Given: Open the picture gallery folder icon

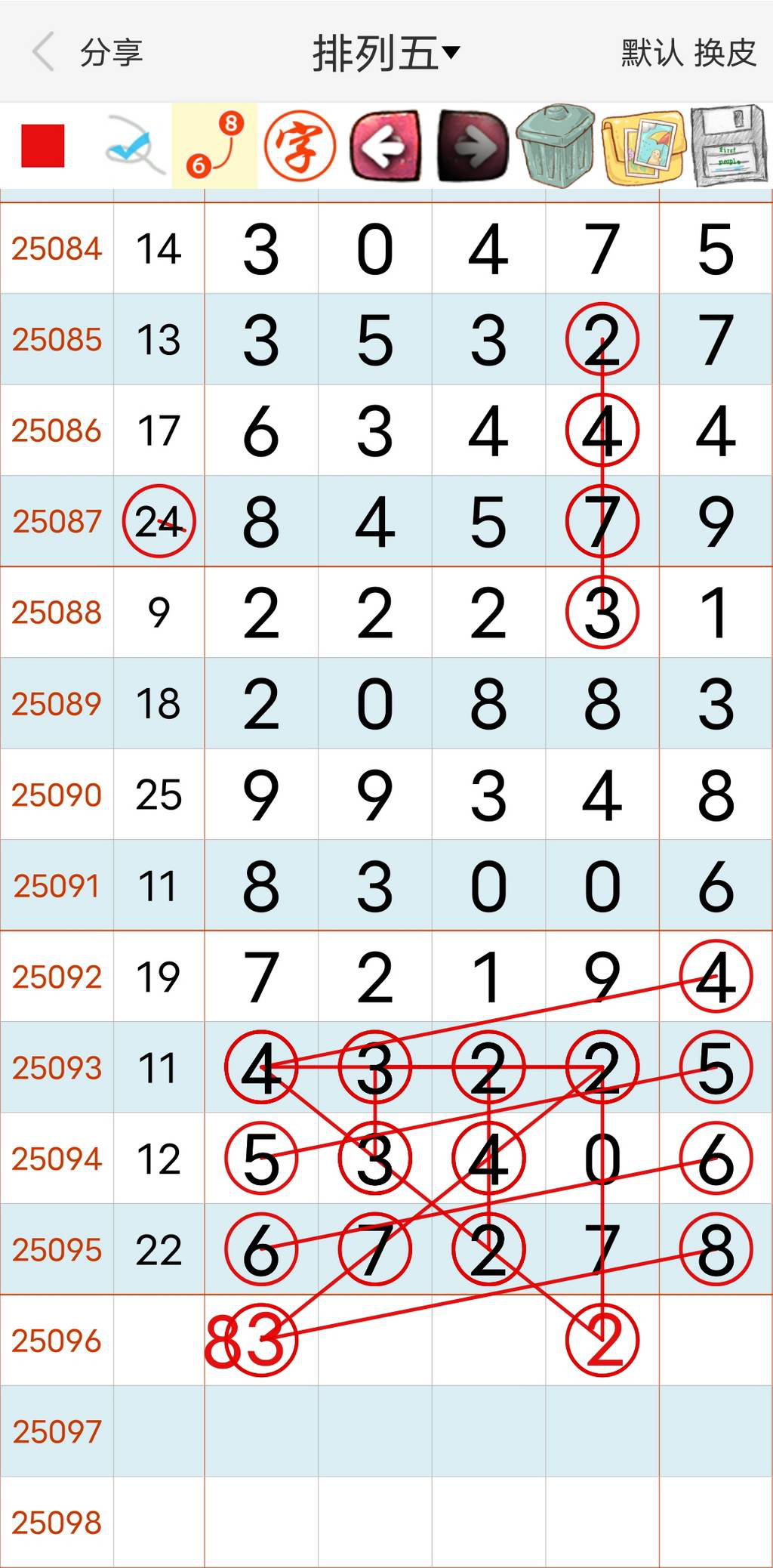Looking at the screenshot, I should click(644, 145).
